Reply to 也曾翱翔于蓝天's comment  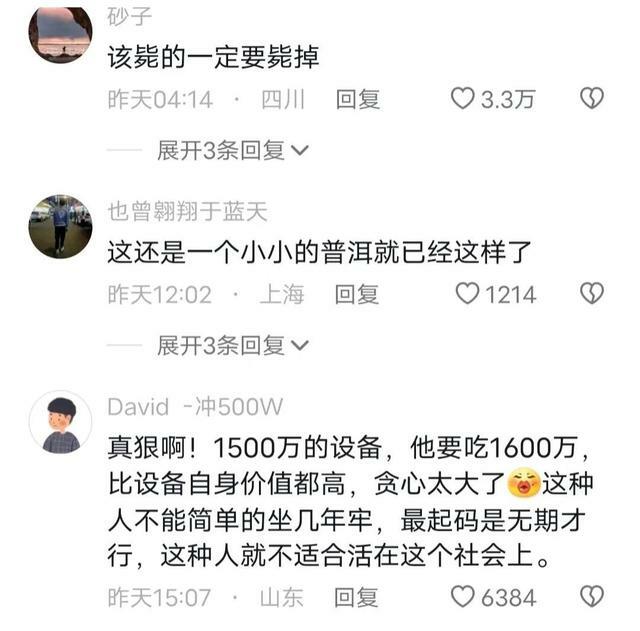357,294
